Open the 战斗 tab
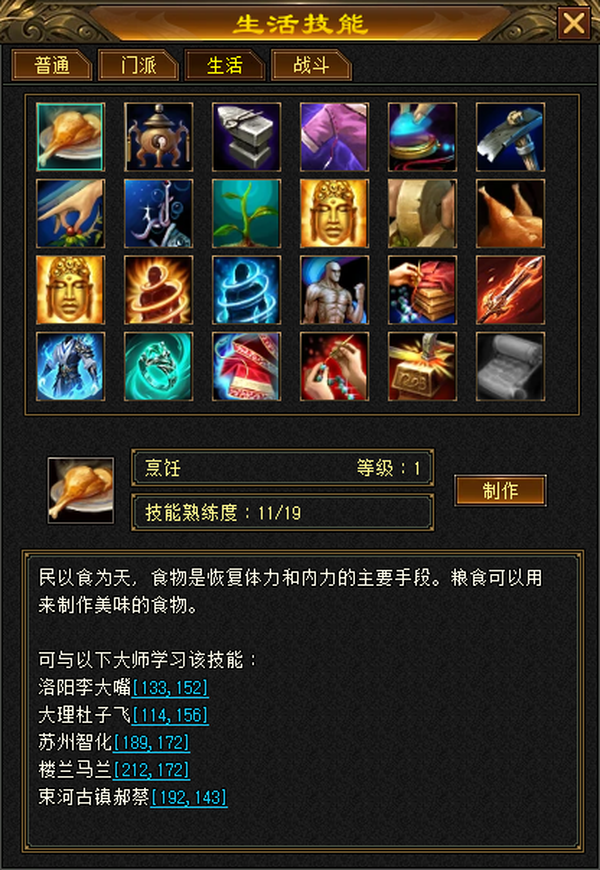Viewport: 600px width, 870px height. (311, 65)
